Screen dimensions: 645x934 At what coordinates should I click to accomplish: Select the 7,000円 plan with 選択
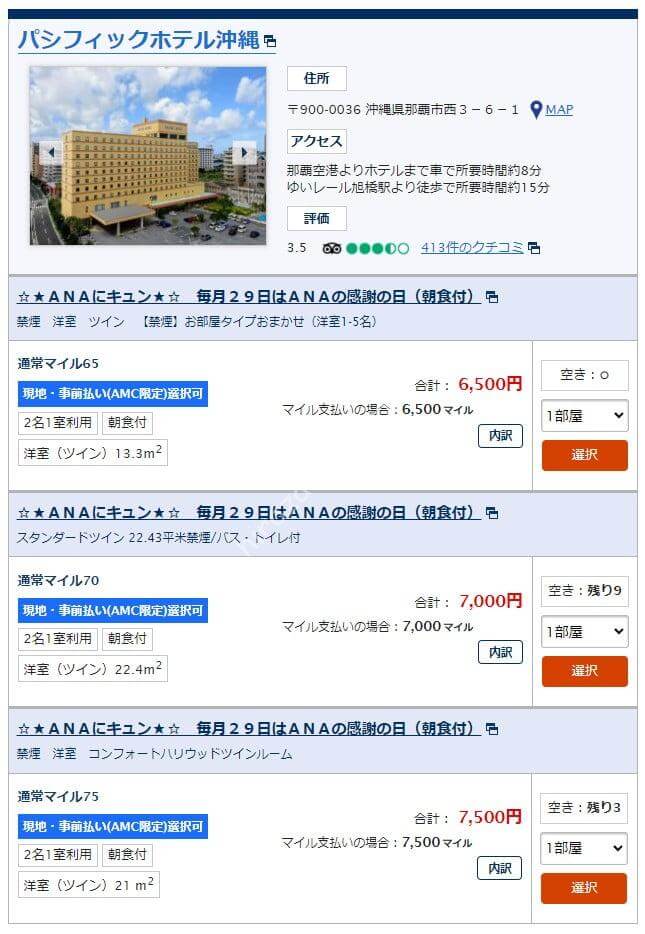click(584, 671)
